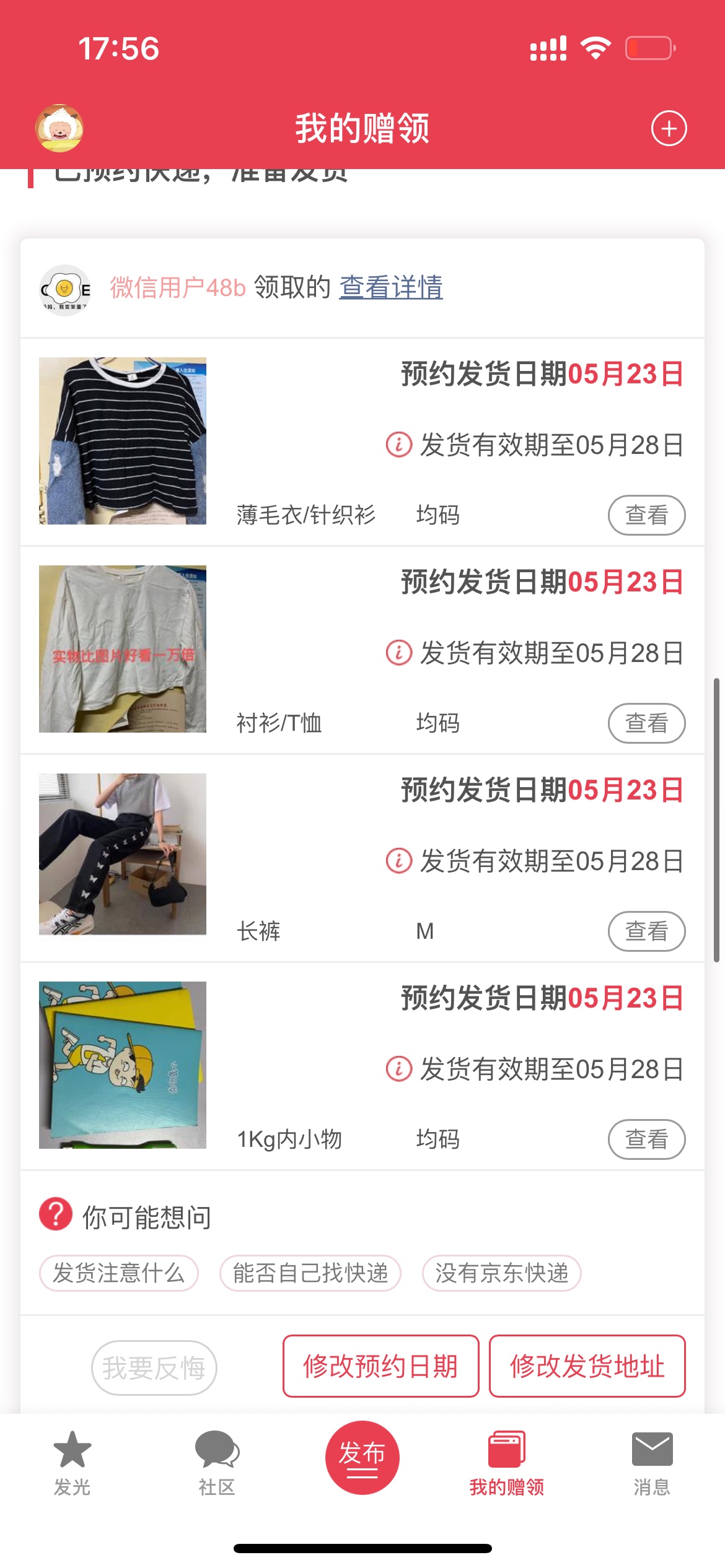Switch to the 社区 tab
Screen dimensions: 725x1568
click(217, 1463)
